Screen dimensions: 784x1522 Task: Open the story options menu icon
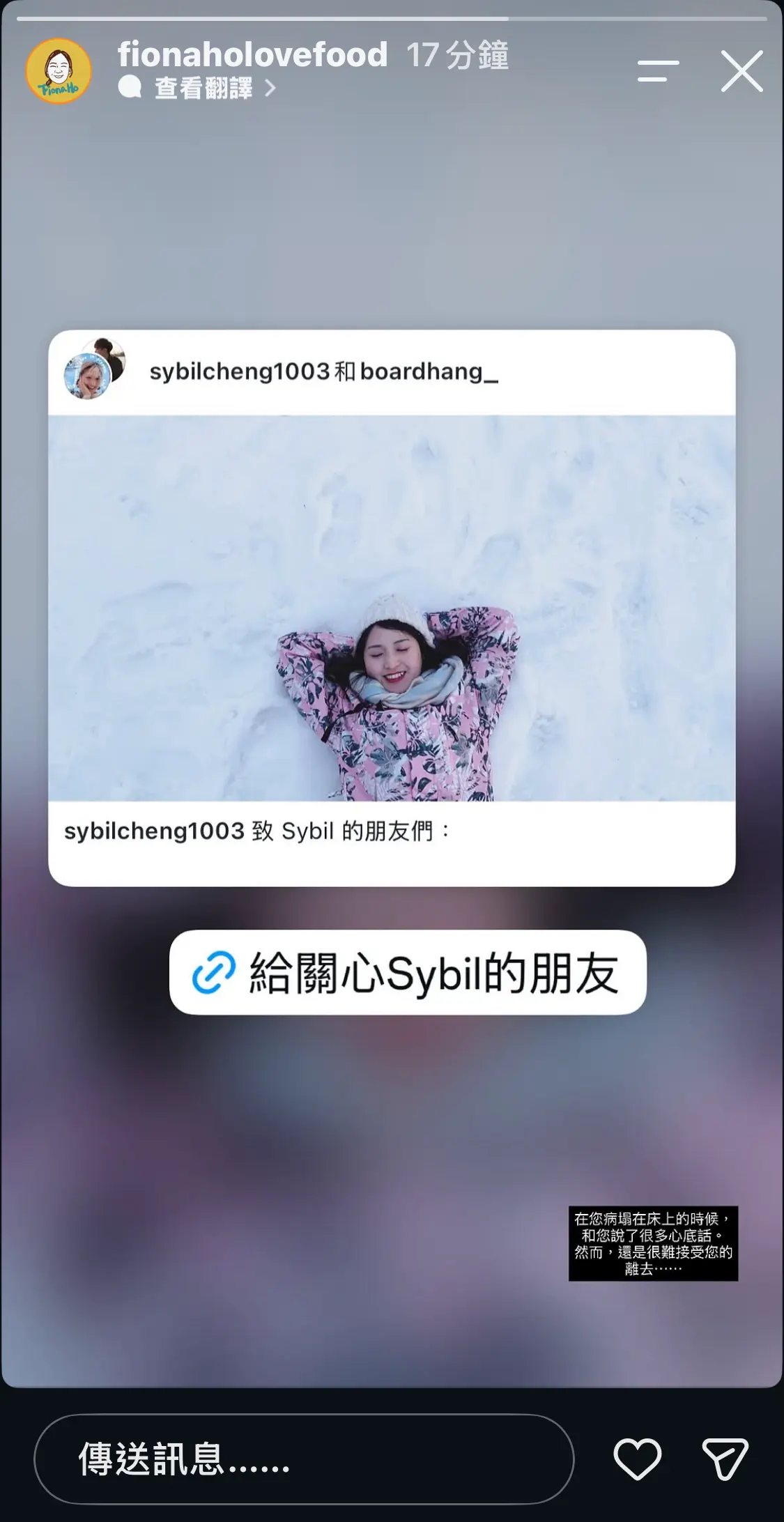(x=658, y=71)
